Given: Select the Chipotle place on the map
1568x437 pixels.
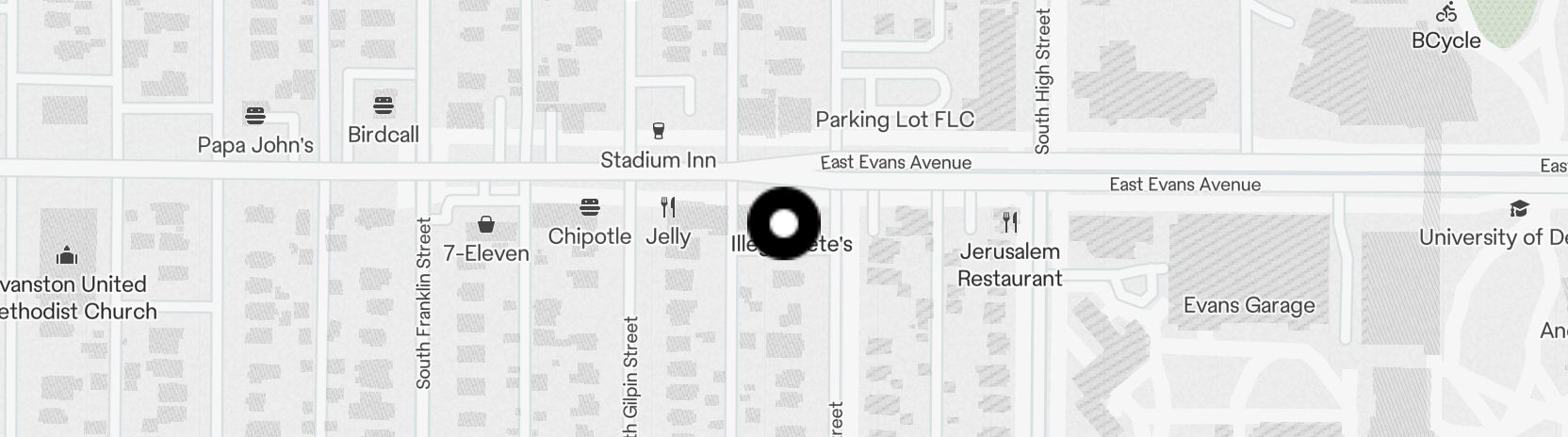Looking at the screenshot, I should (x=590, y=207).
